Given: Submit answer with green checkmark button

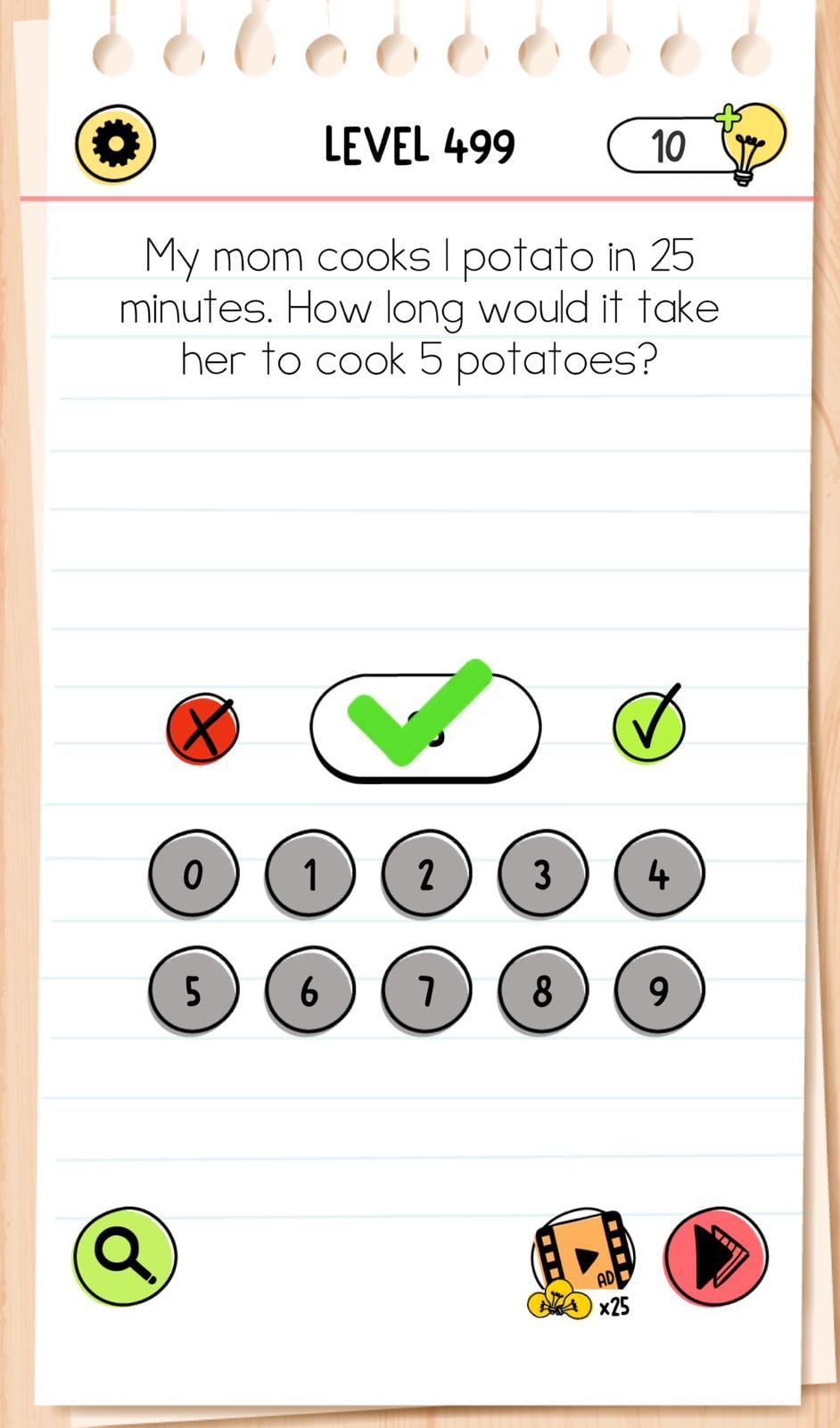Looking at the screenshot, I should point(648,728).
